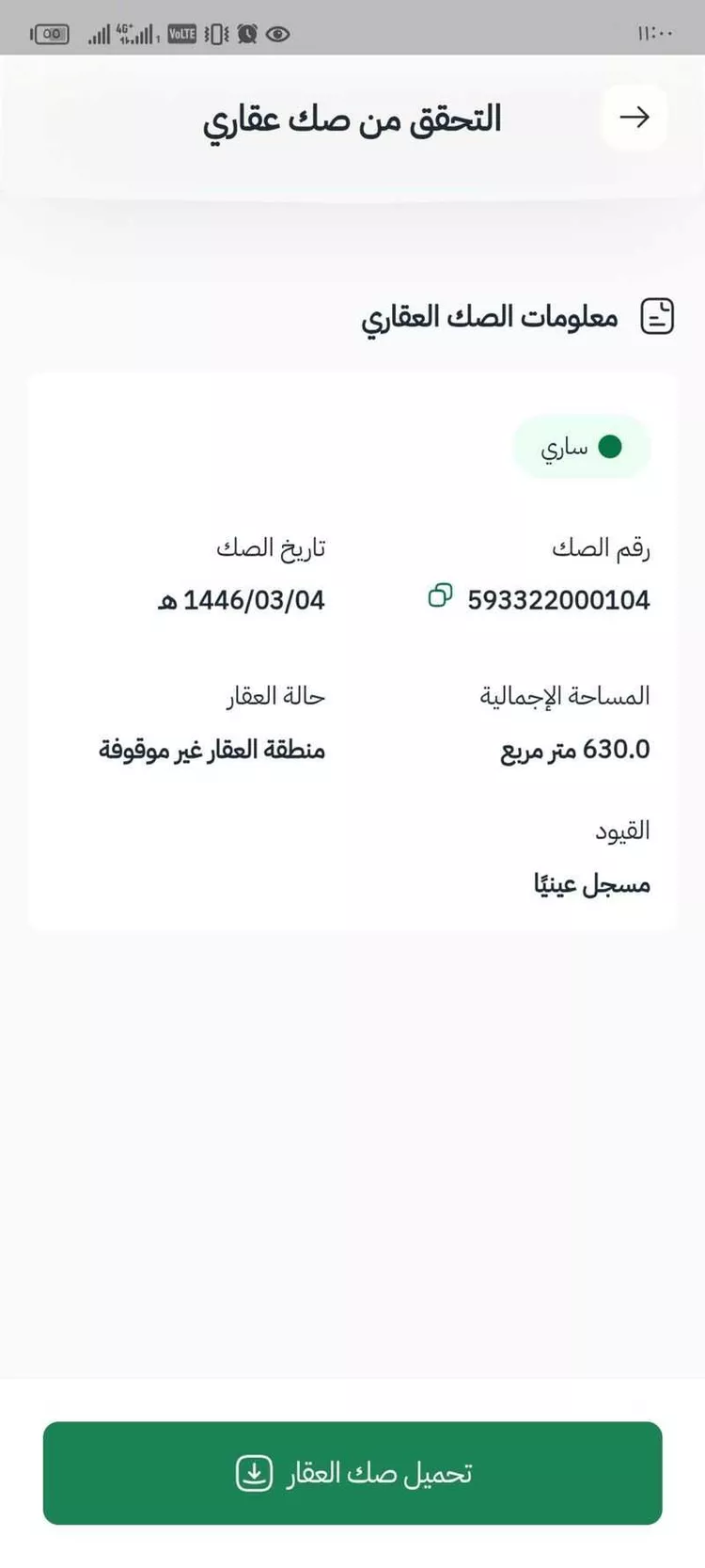
Task: Click the deed information document icon
Action: (658, 316)
